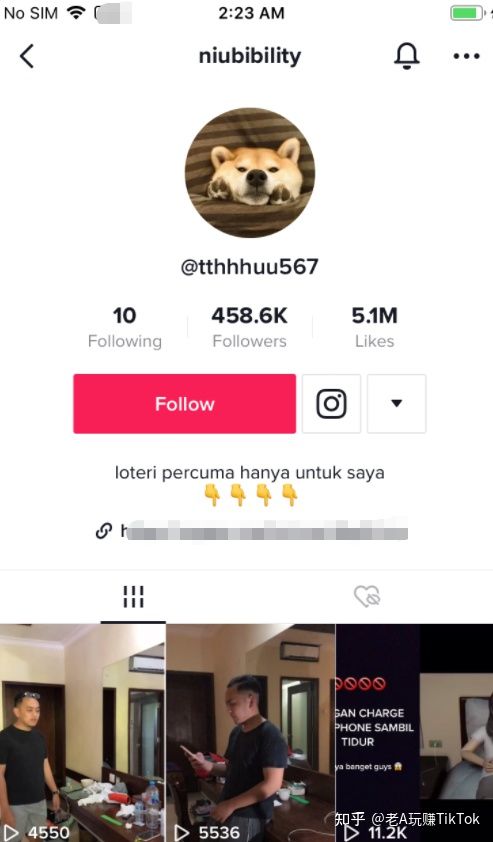This screenshot has width=493, height=842.
Task: Open the linked Instagram profile
Action: click(331, 404)
